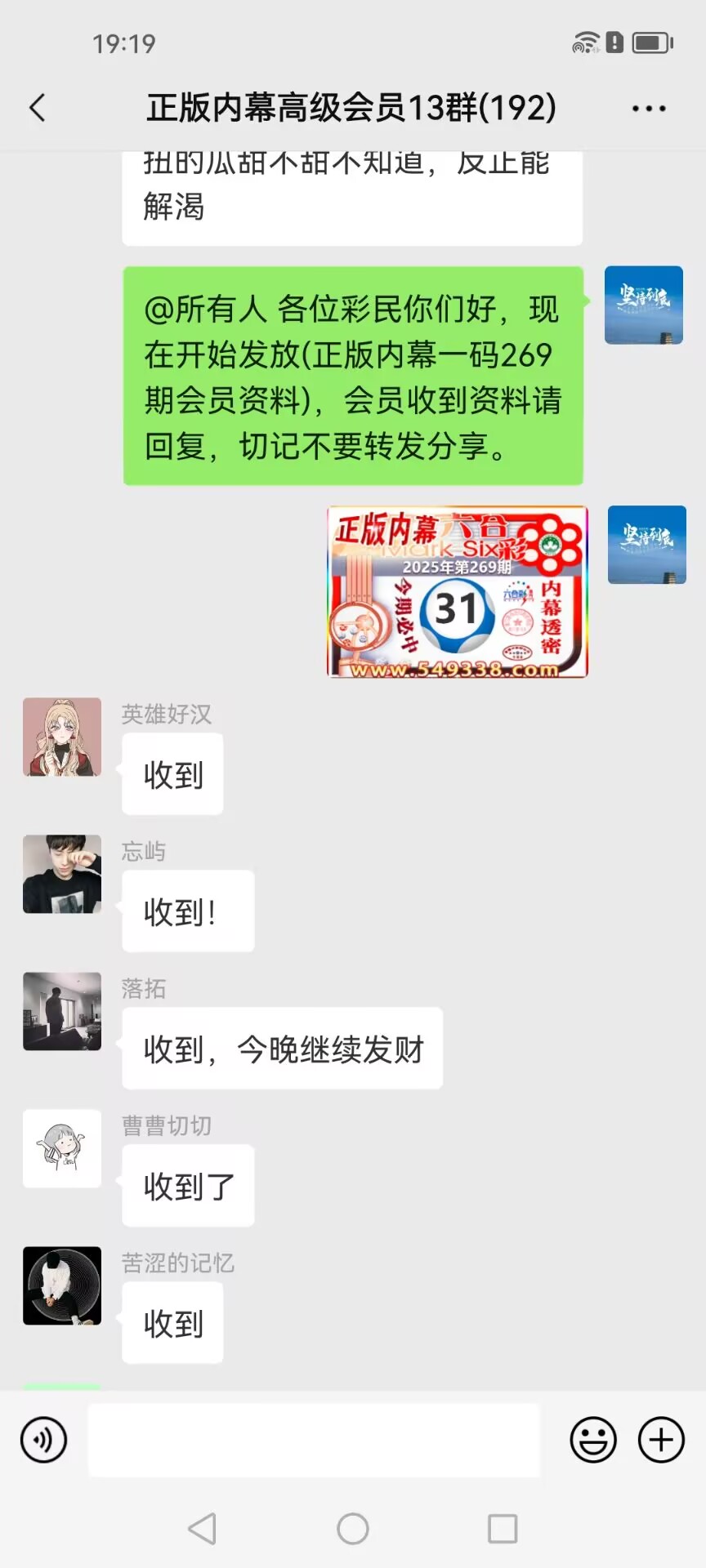This screenshot has height=1568, width=706.
Task: Open the 2025年第269期 lottery image
Action: 458,592
